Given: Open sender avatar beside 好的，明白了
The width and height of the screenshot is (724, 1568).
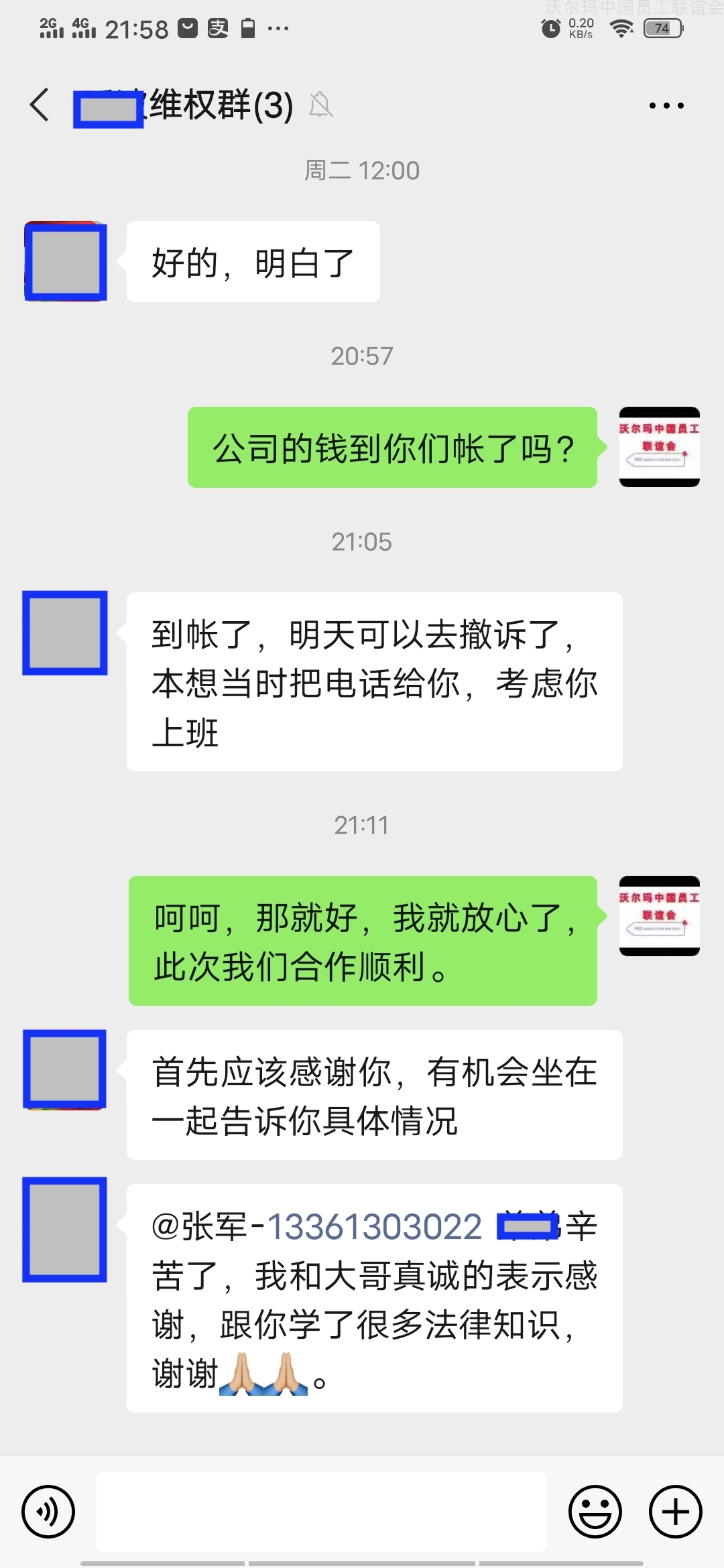Looking at the screenshot, I should point(66,261).
